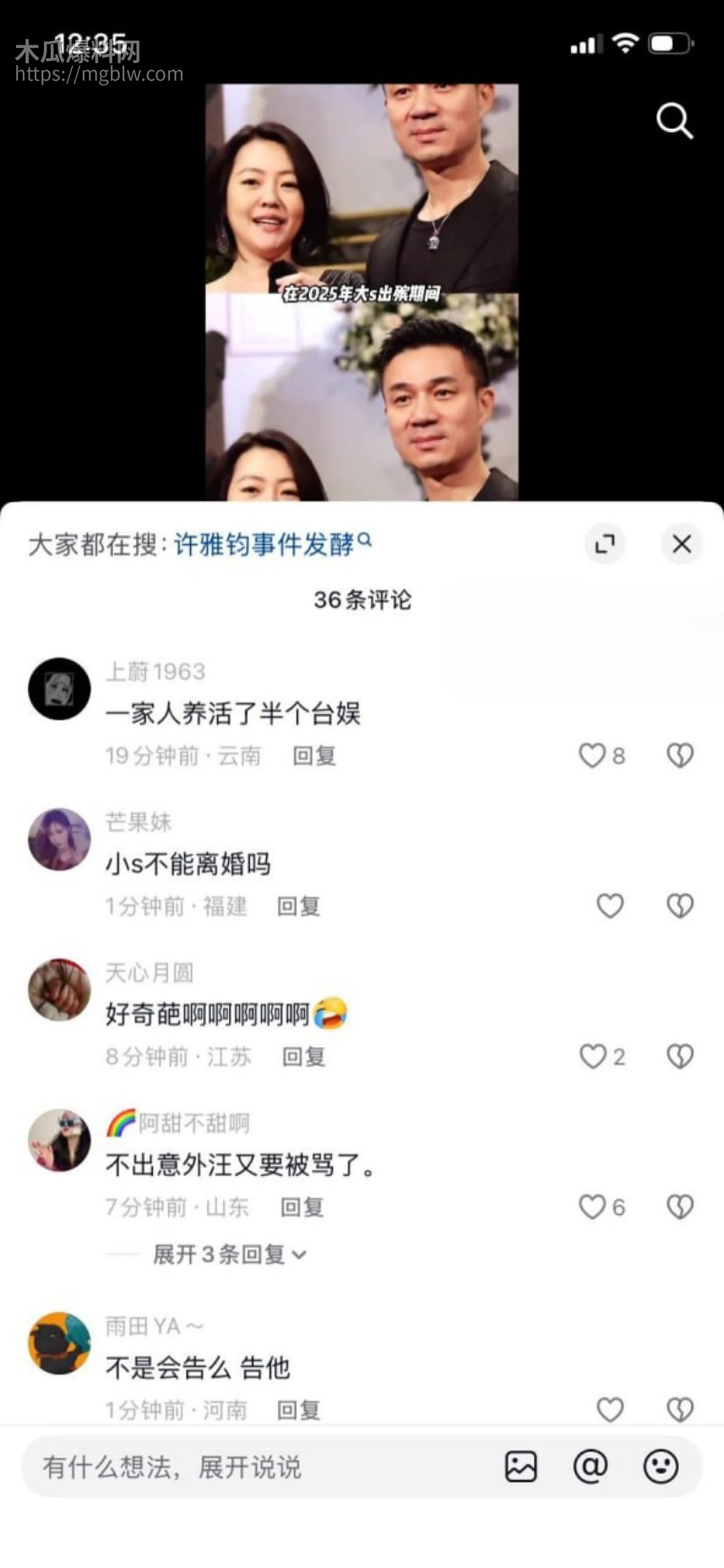
Task: Like 天心月圆's comment
Action: [x=593, y=1056]
